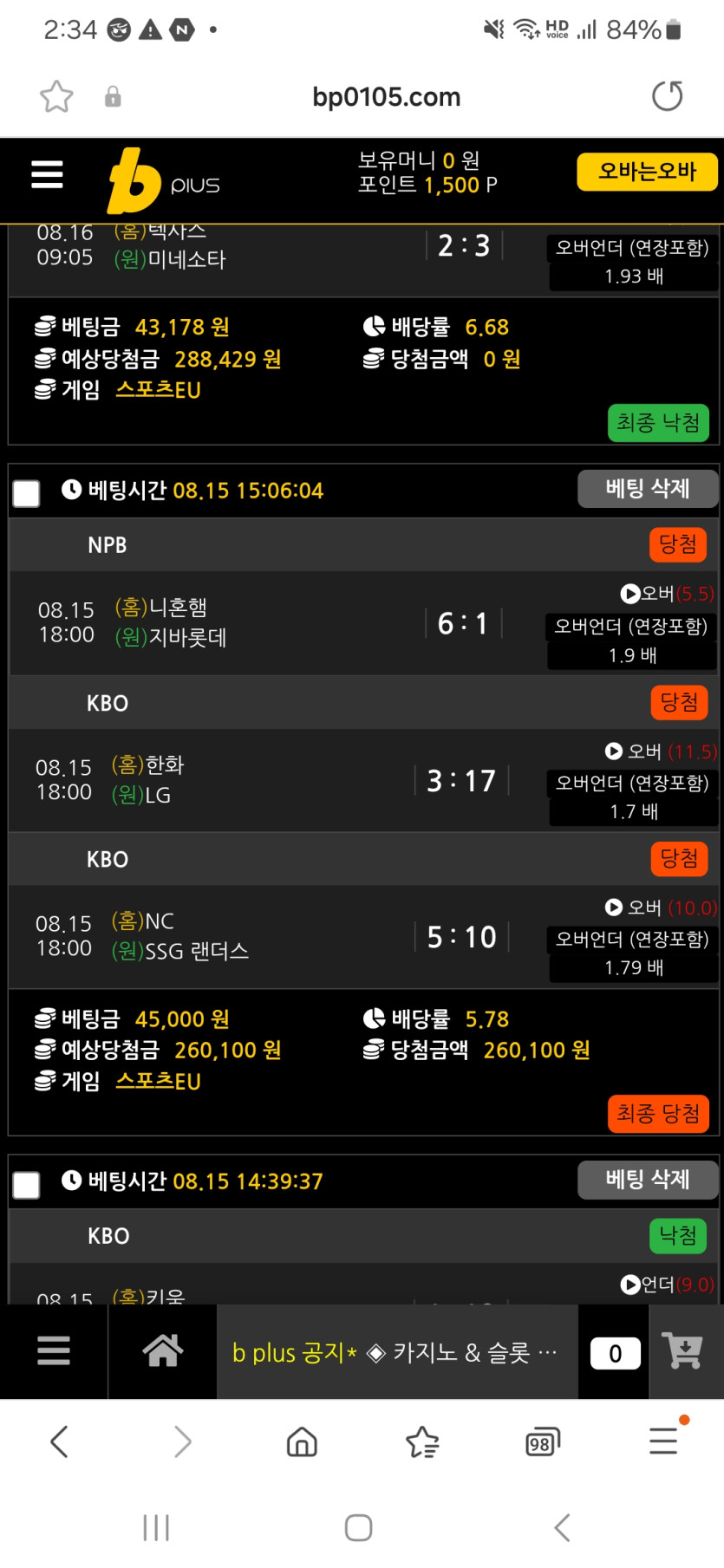Viewport: 724px width, 1568px height.
Task: Bookmark this site with the star icon
Action: pos(56,96)
